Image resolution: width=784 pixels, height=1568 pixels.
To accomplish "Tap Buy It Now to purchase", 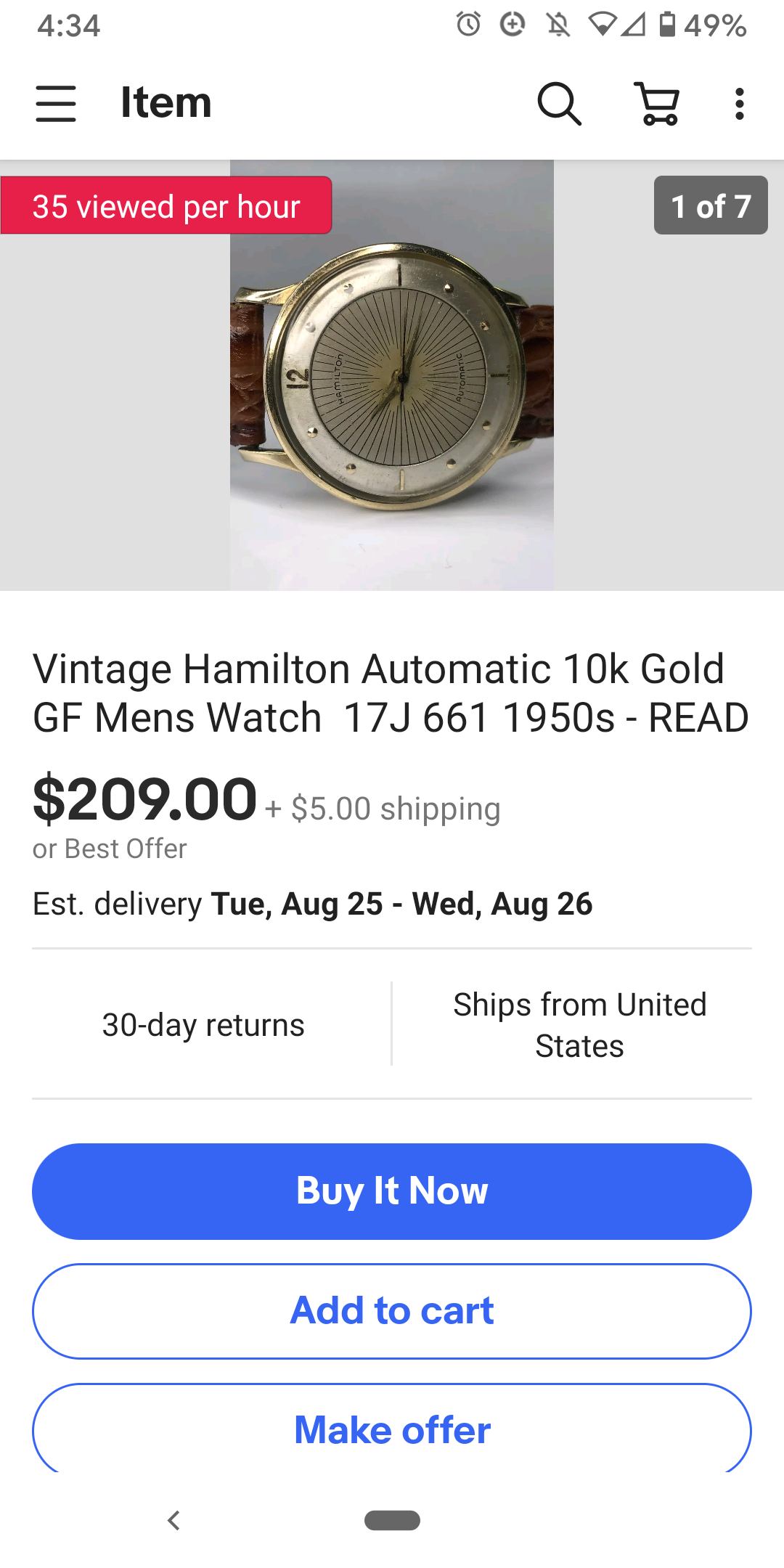I will click(x=392, y=1191).
